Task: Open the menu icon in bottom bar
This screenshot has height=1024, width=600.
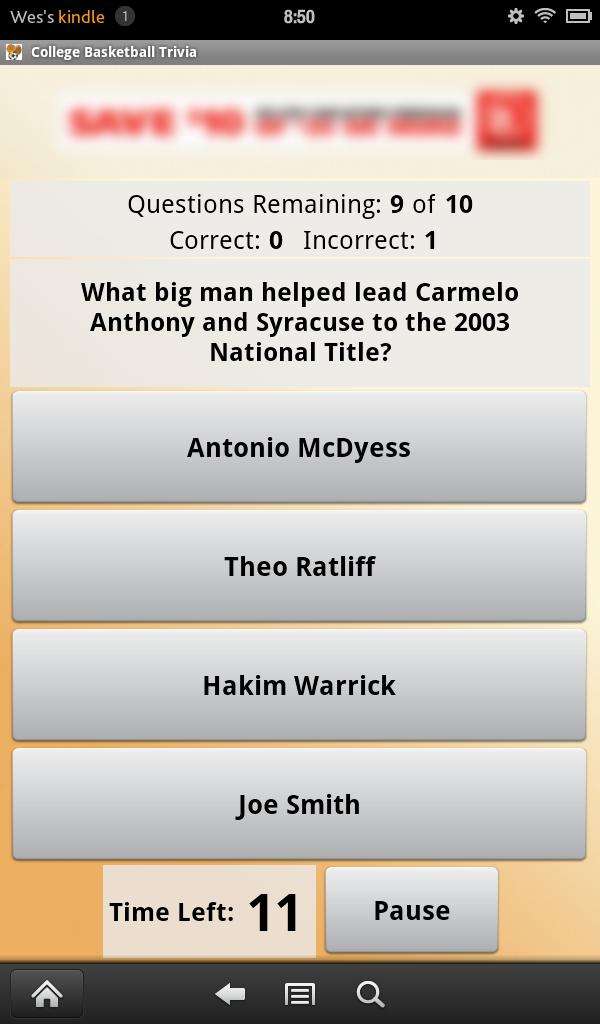Action: (x=300, y=993)
